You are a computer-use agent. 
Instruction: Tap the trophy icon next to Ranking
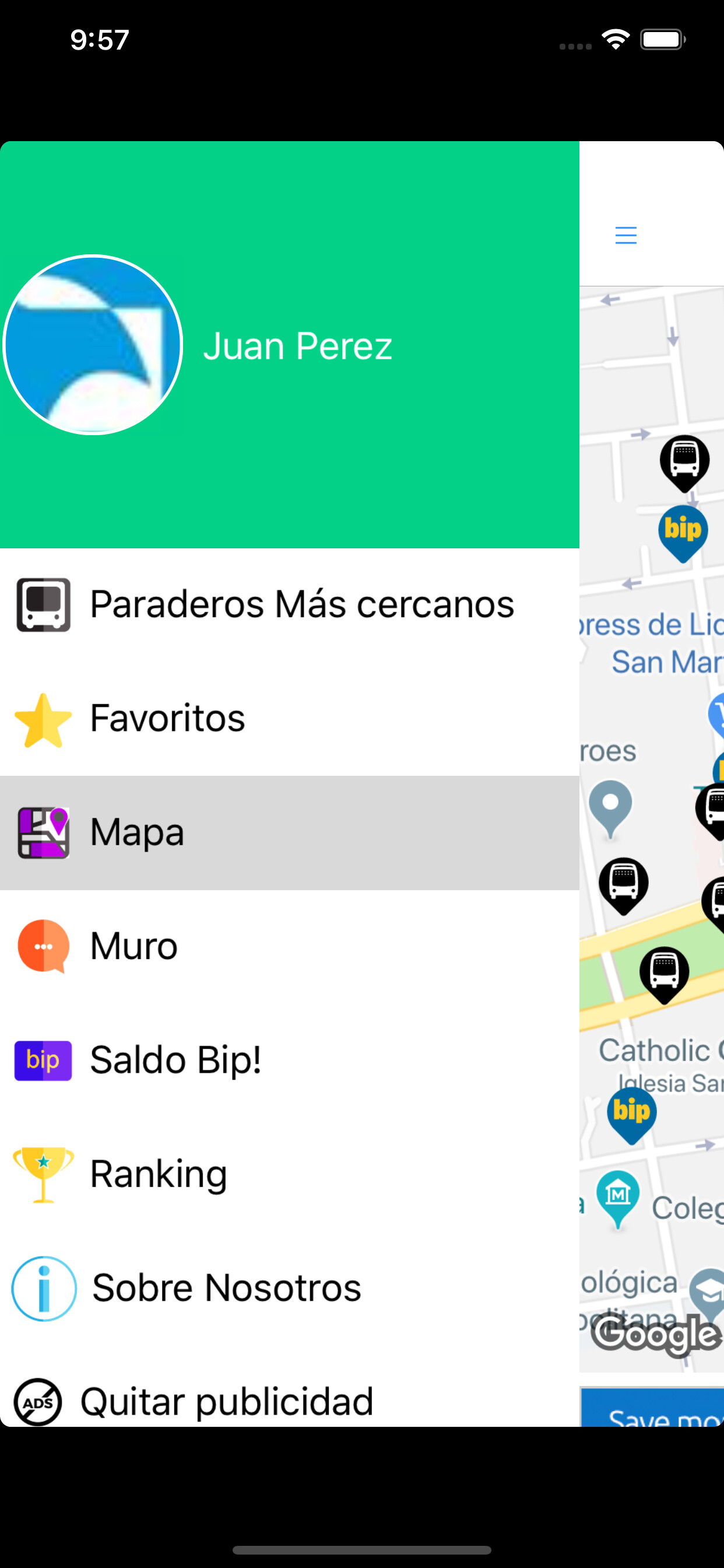point(42,1173)
